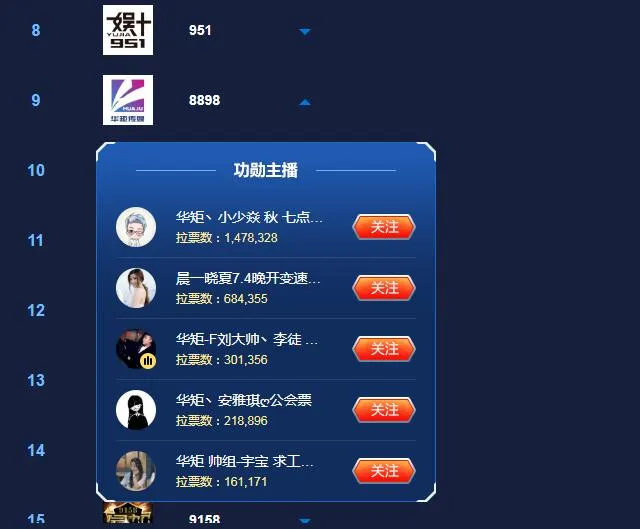Collapse the 8898 row arrow
Screen dimensions: 640x529
point(305,102)
